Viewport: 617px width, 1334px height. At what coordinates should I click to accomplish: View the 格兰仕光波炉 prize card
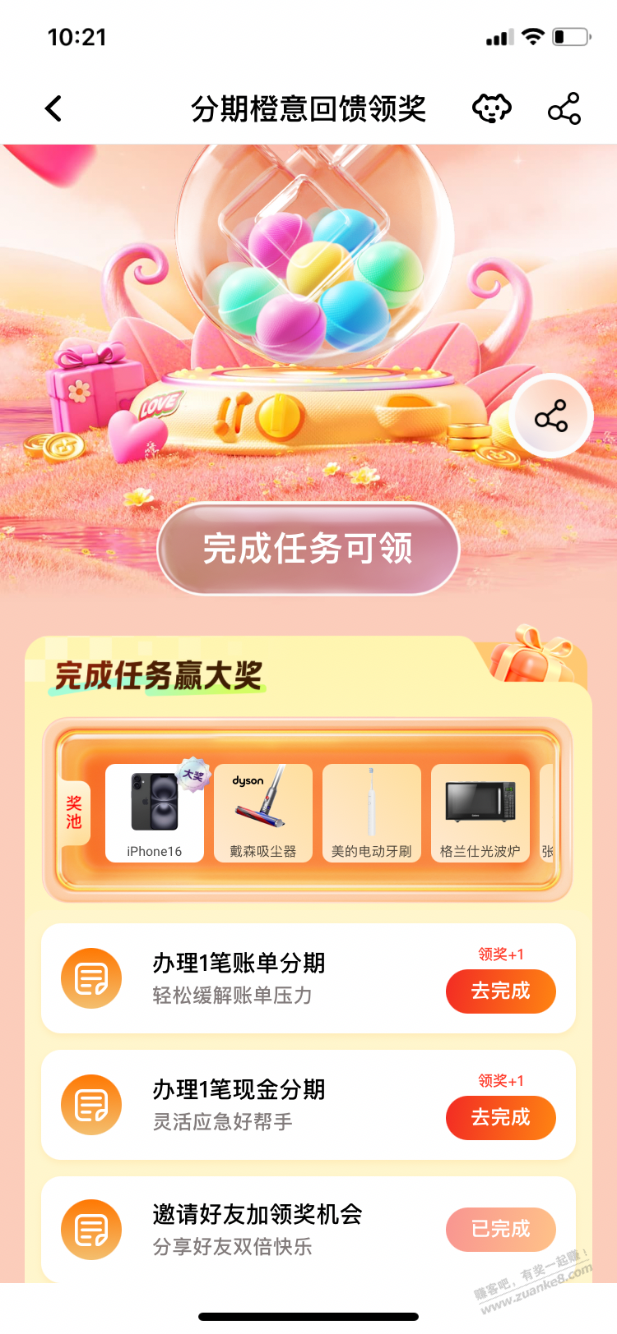[480, 813]
